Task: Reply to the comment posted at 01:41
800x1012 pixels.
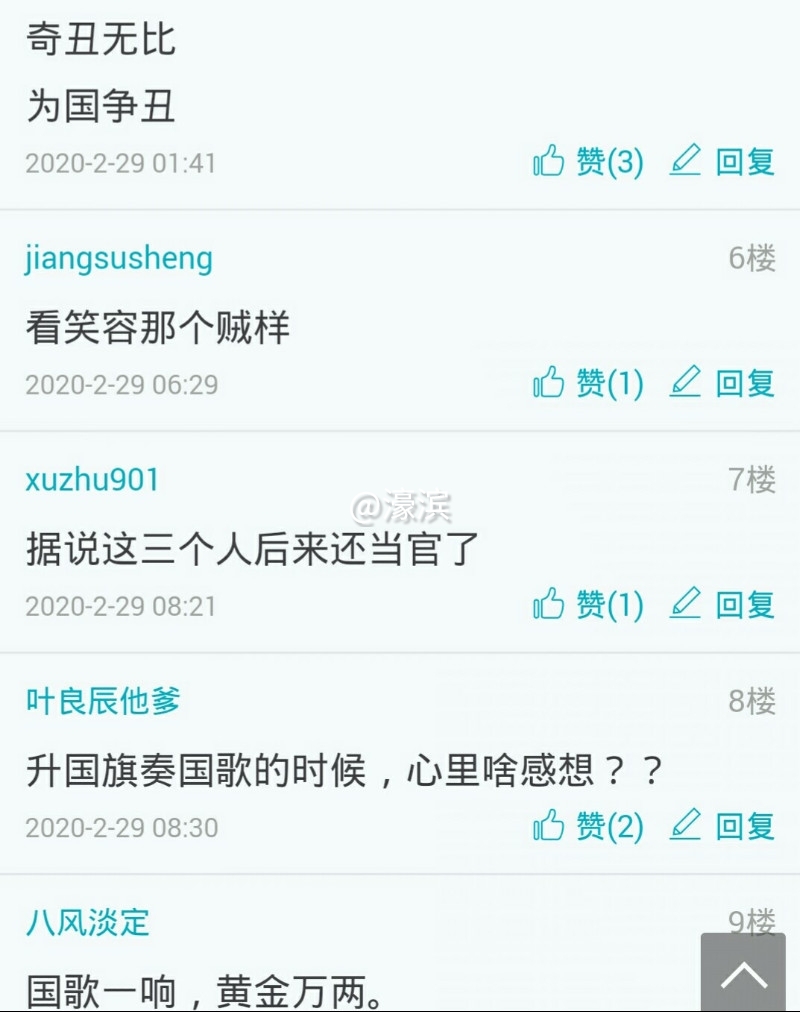Action: coord(723,162)
